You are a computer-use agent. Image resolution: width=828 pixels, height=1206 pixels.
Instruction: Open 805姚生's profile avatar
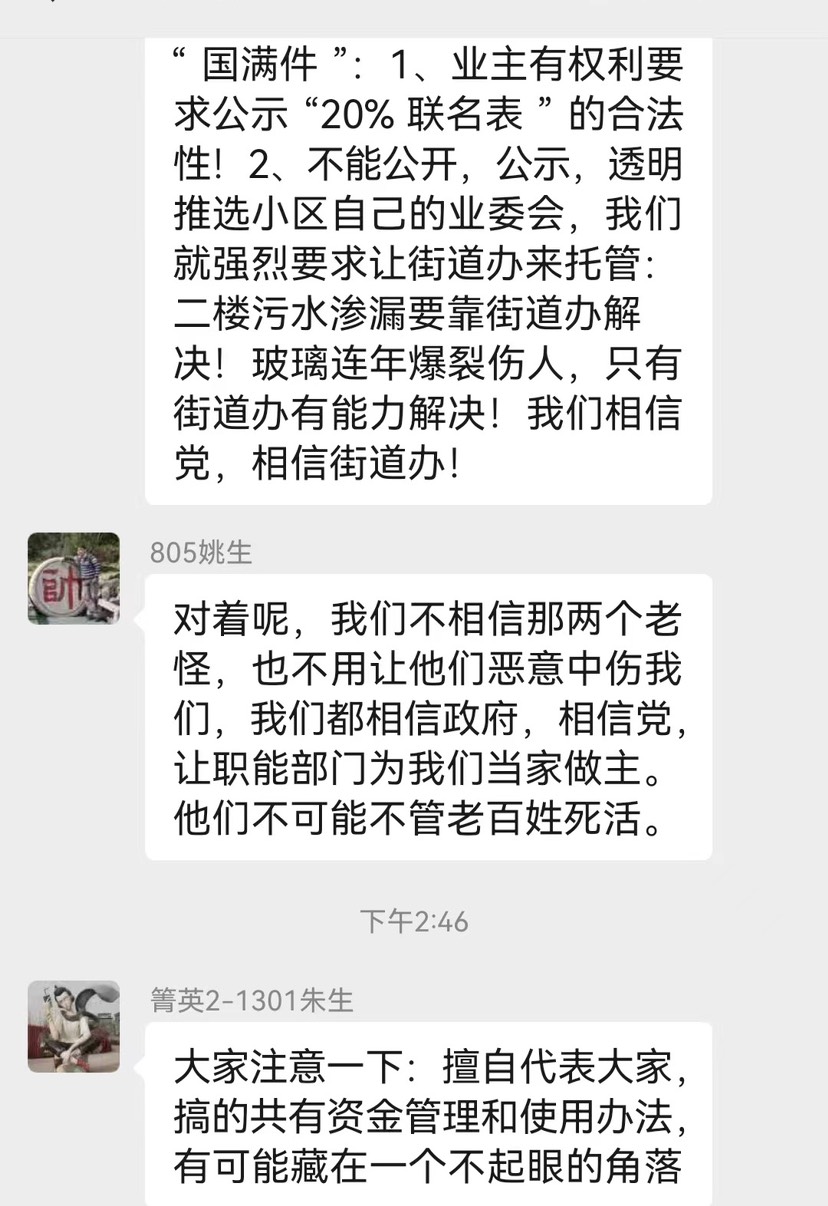[x=74, y=578]
